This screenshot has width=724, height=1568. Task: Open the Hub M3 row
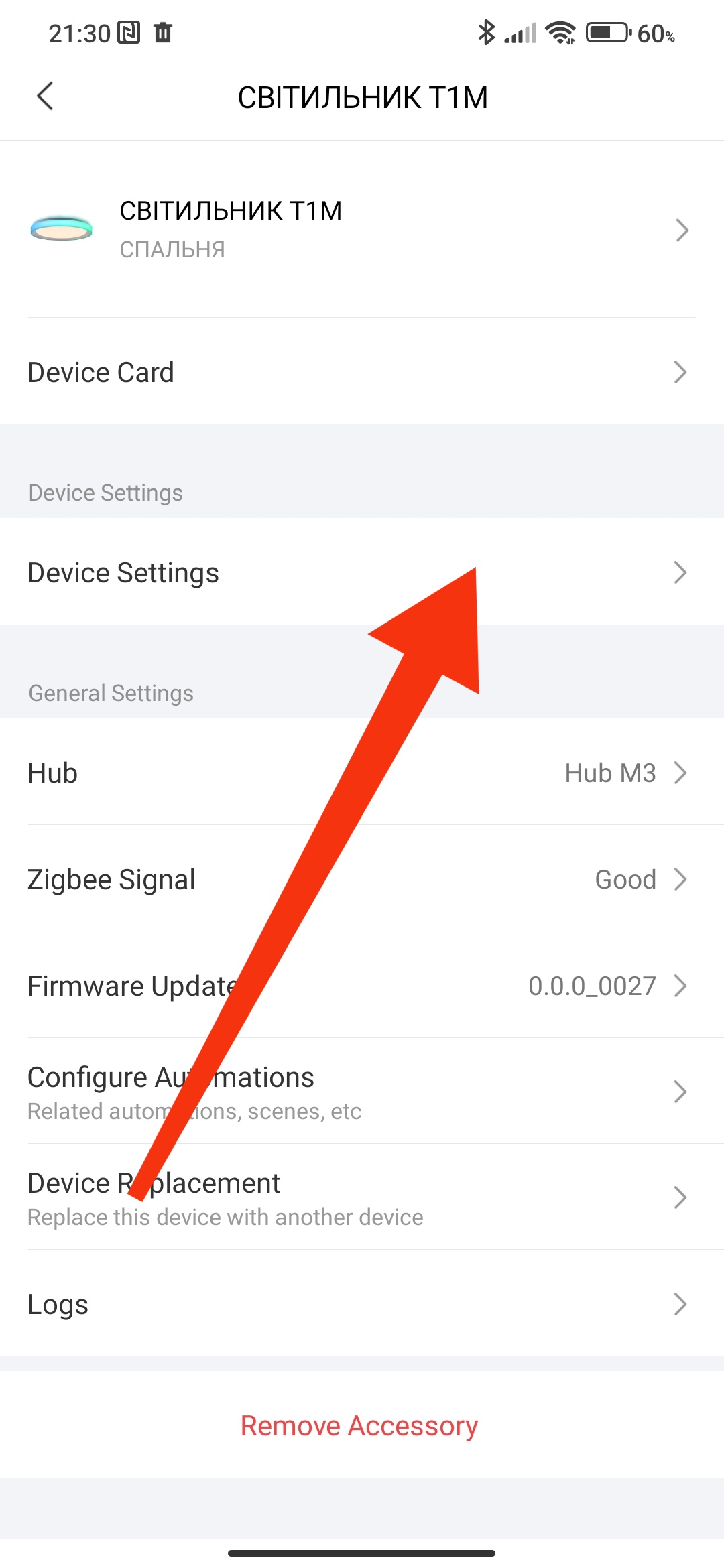click(362, 773)
